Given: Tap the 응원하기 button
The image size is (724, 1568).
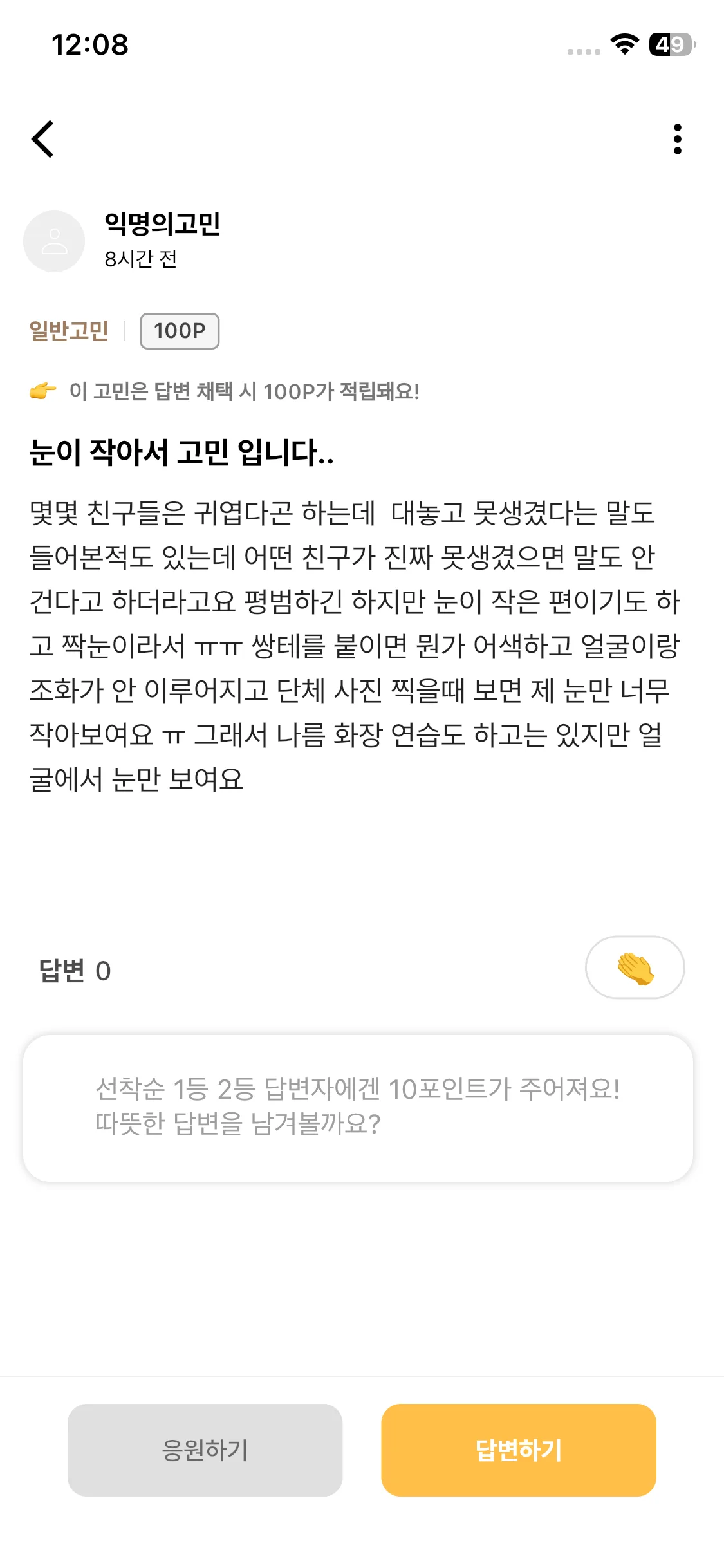Looking at the screenshot, I should (x=205, y=1450).
